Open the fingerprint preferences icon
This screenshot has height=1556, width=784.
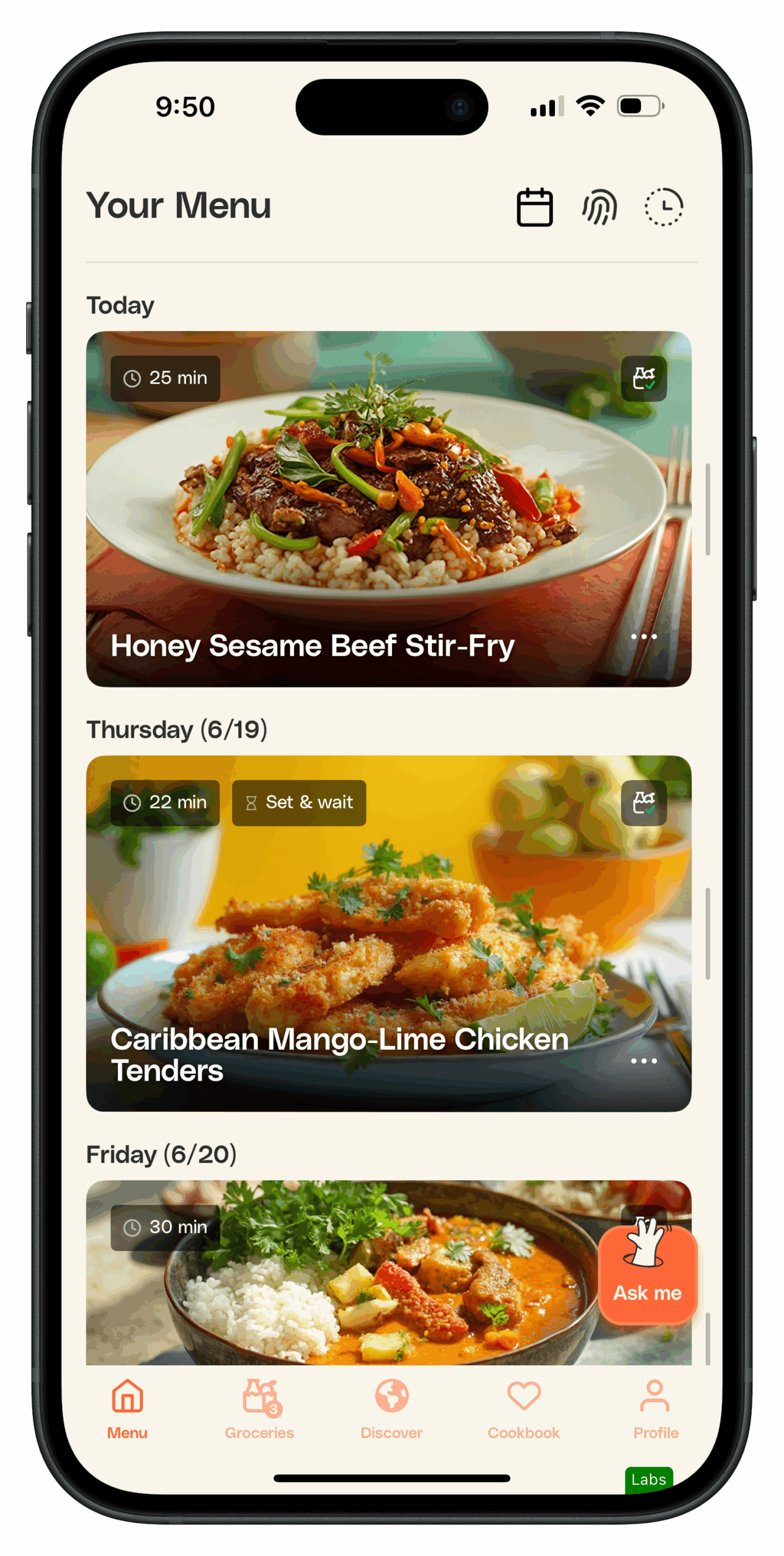600,207
